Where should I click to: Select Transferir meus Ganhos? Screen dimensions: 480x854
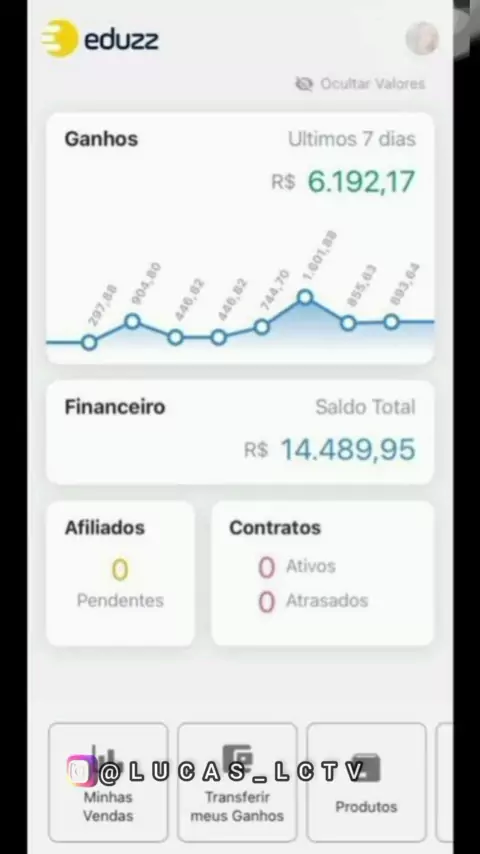point(237,782)
